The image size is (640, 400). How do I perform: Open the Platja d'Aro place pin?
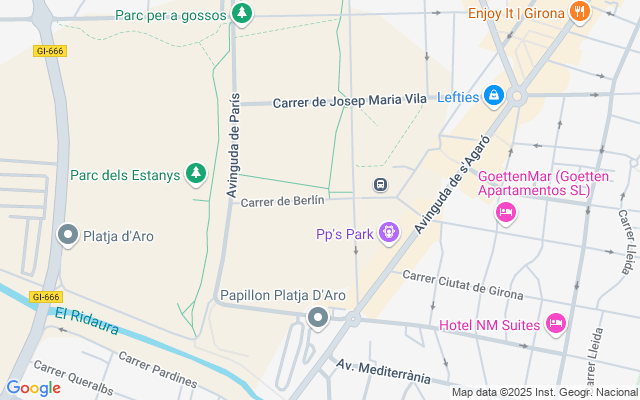(68, 236)
